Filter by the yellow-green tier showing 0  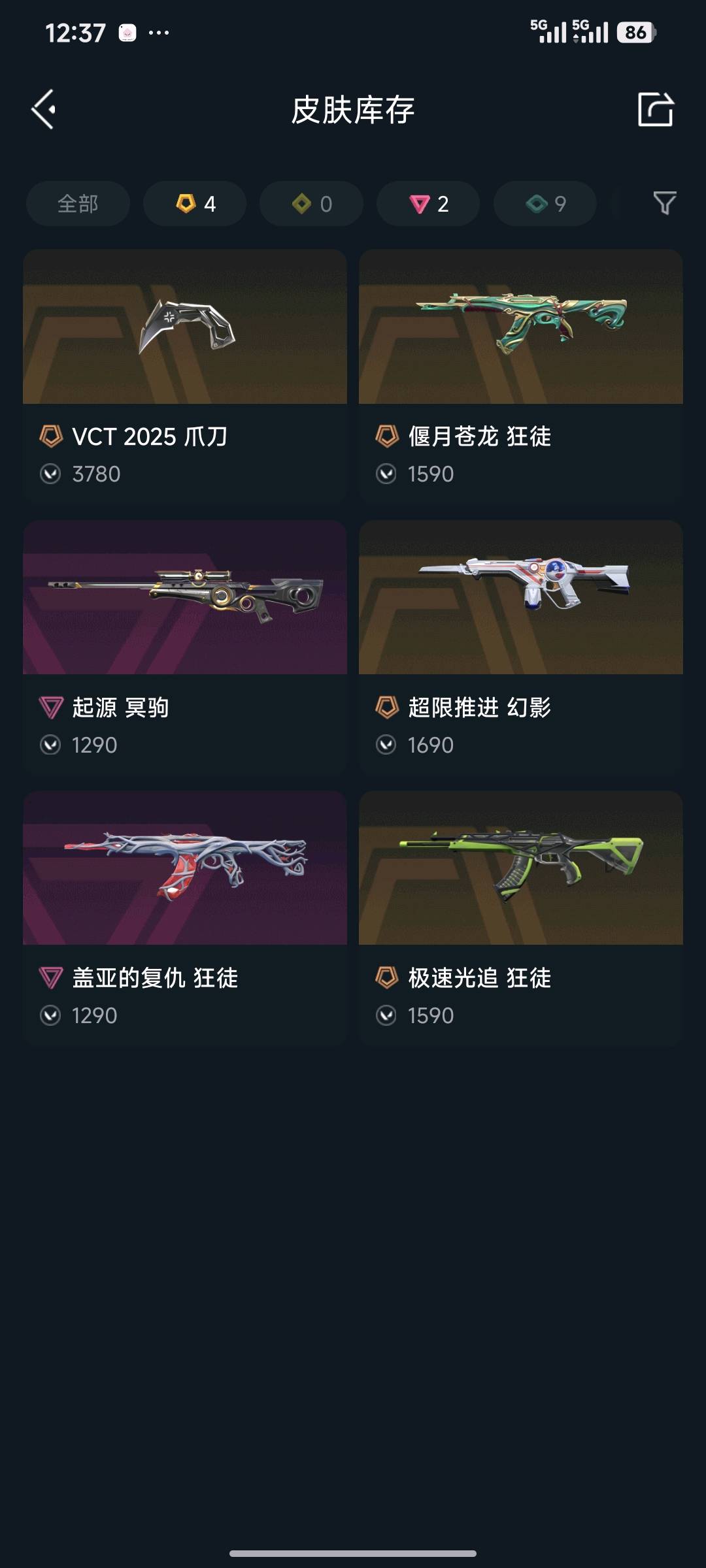click(x=311, y=204)
